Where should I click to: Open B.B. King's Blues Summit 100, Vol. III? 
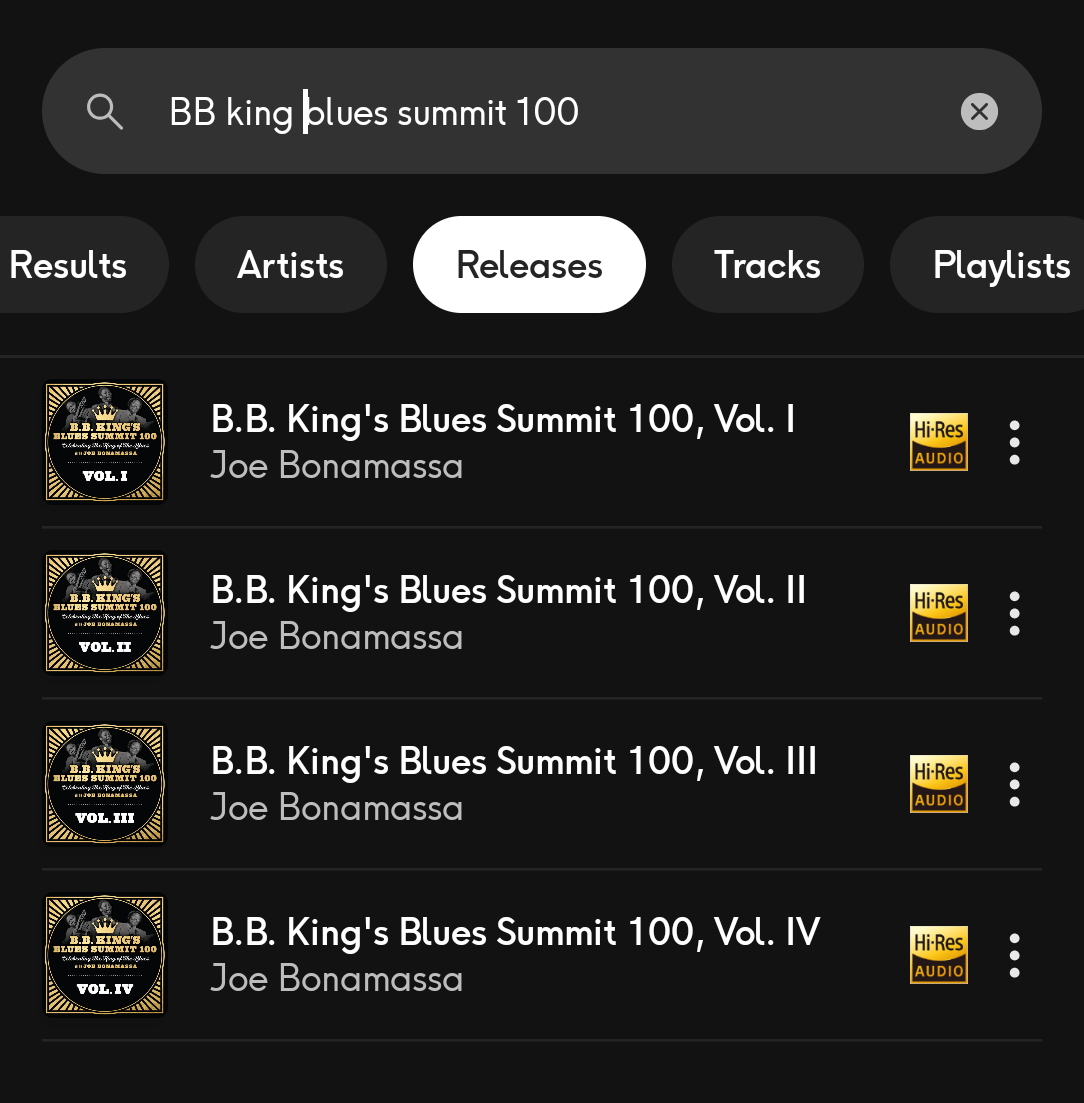pos(514,783)
